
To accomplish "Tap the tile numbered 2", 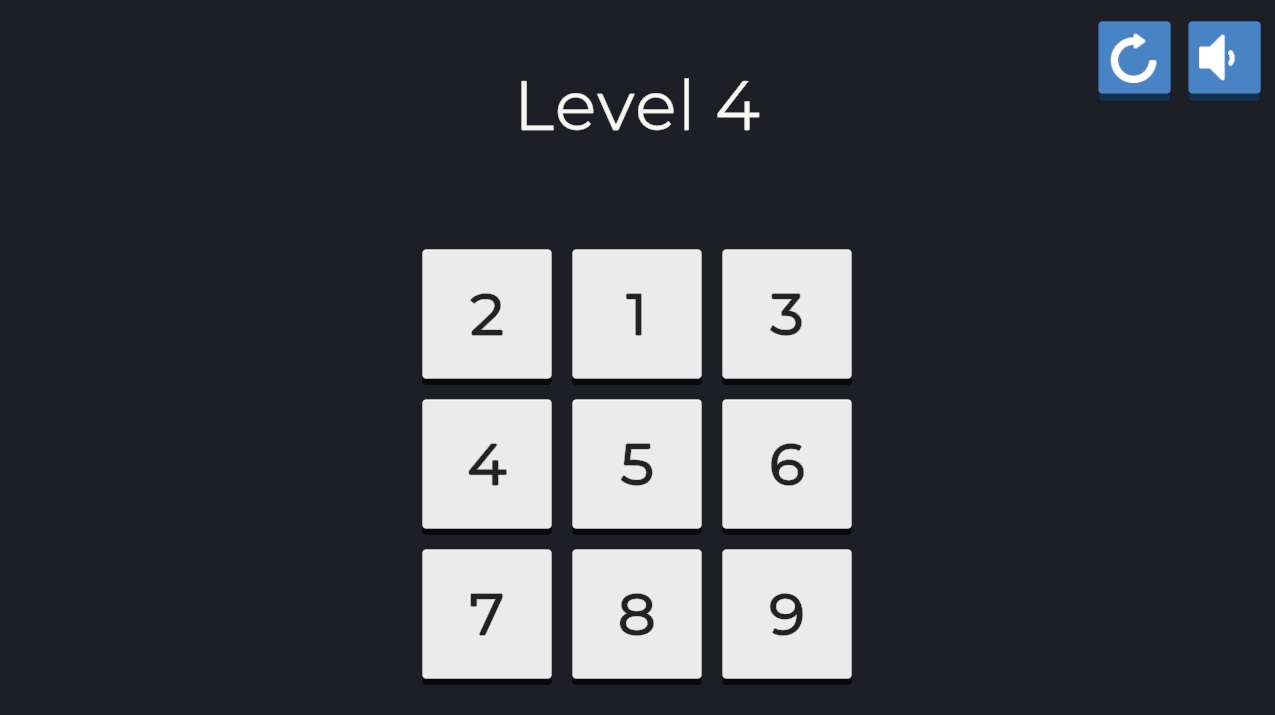I will coord(487,314).
